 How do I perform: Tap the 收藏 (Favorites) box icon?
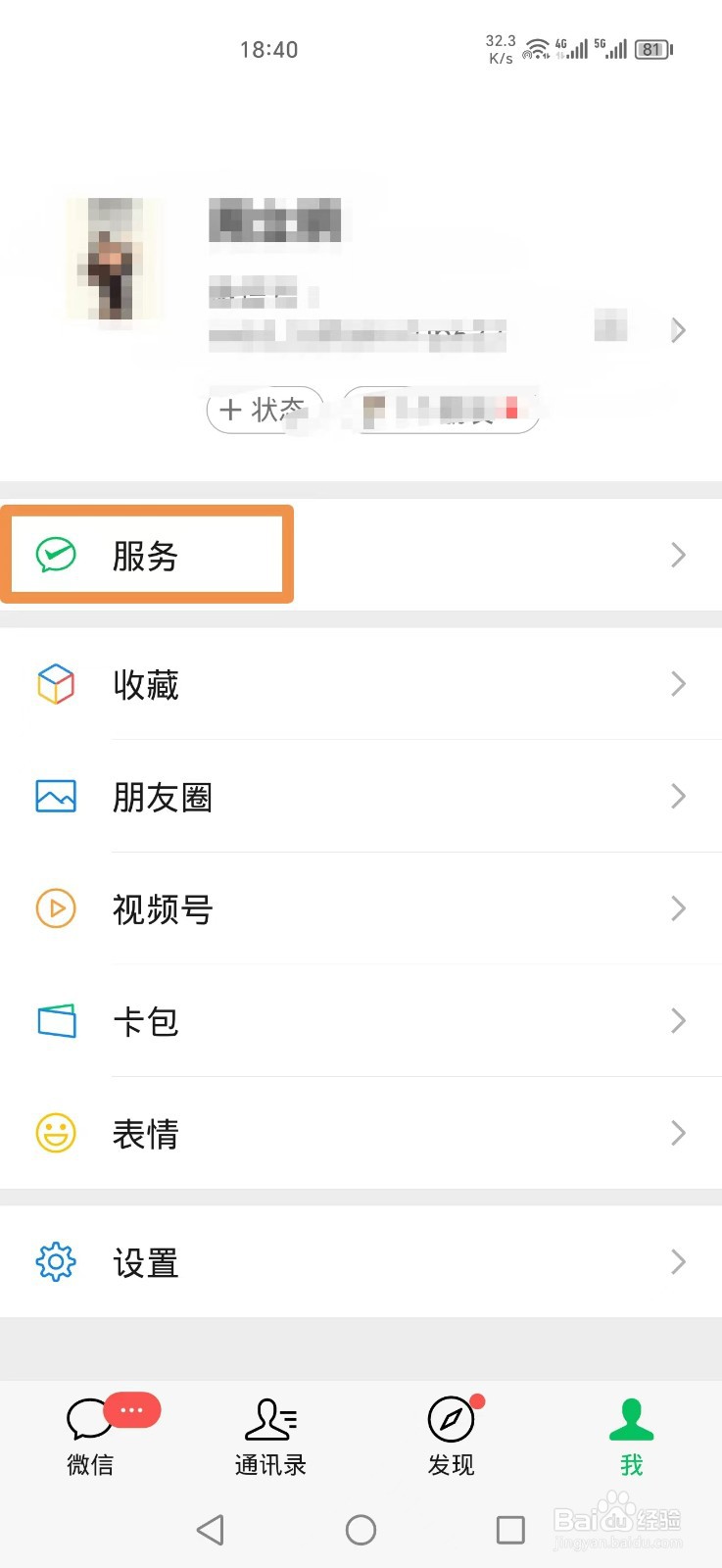pyautogui.click(x=56, y=684)
